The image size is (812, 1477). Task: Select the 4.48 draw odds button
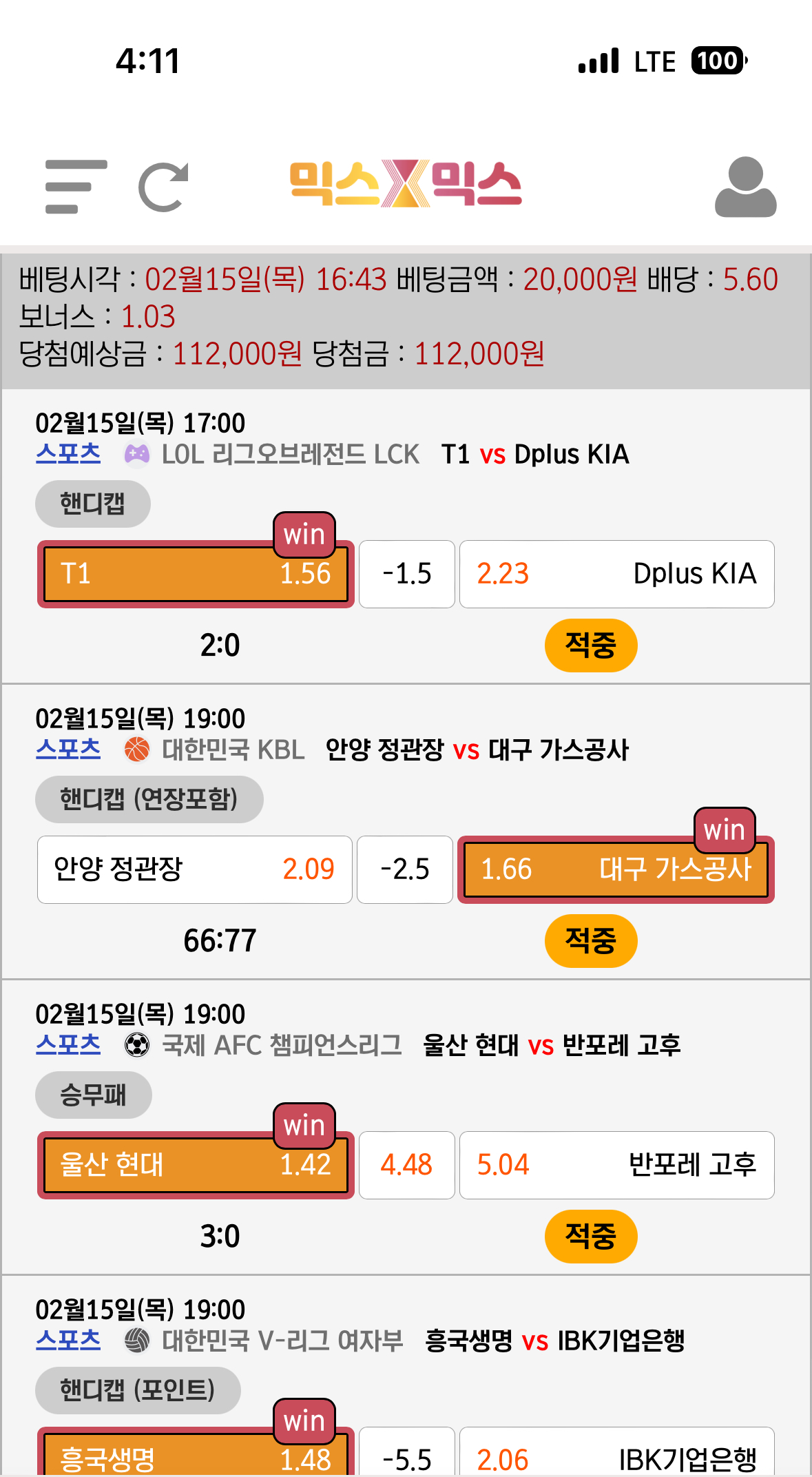pos(406,1165)
